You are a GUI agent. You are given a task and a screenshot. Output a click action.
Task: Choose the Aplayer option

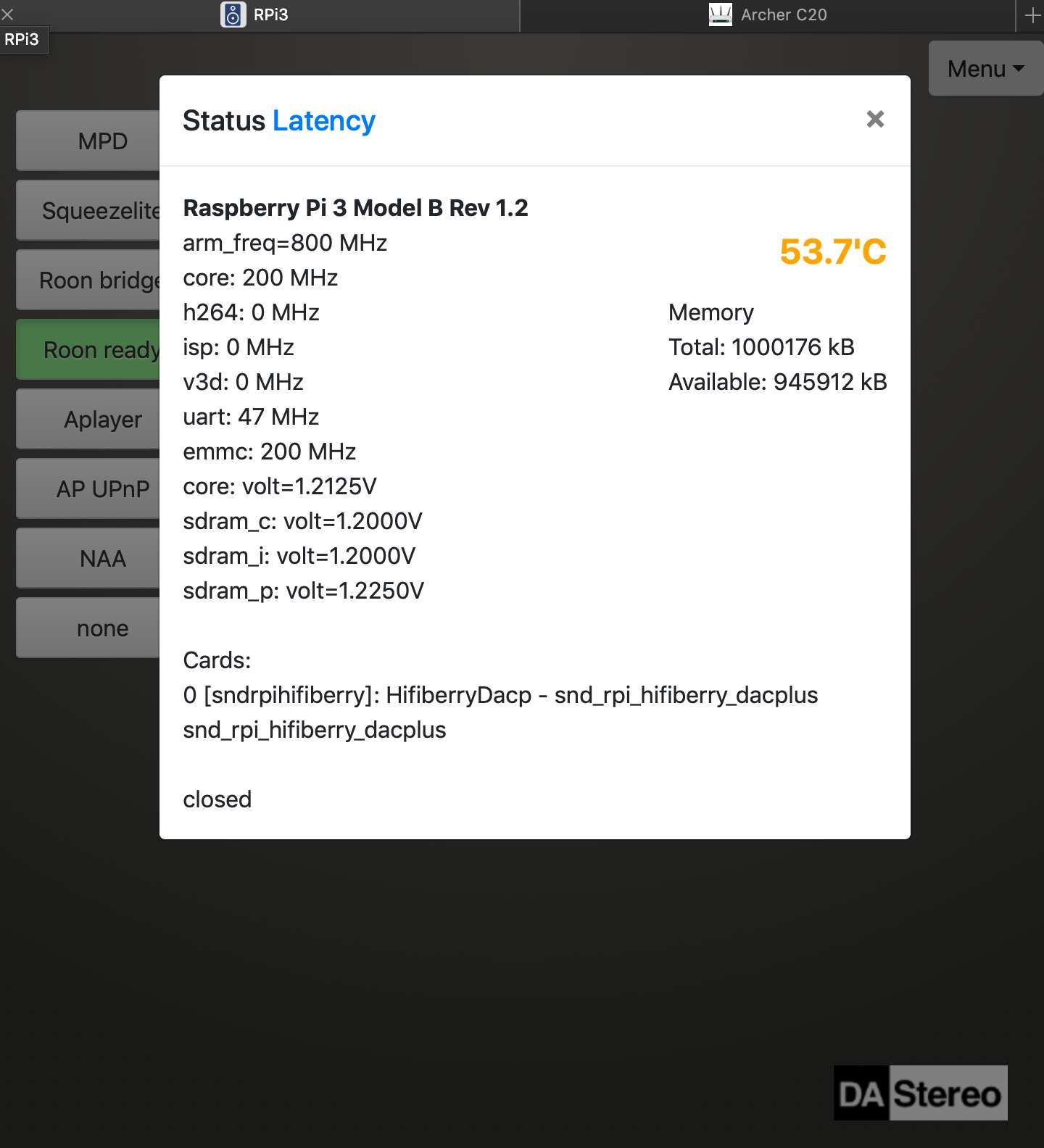point(88,420)
